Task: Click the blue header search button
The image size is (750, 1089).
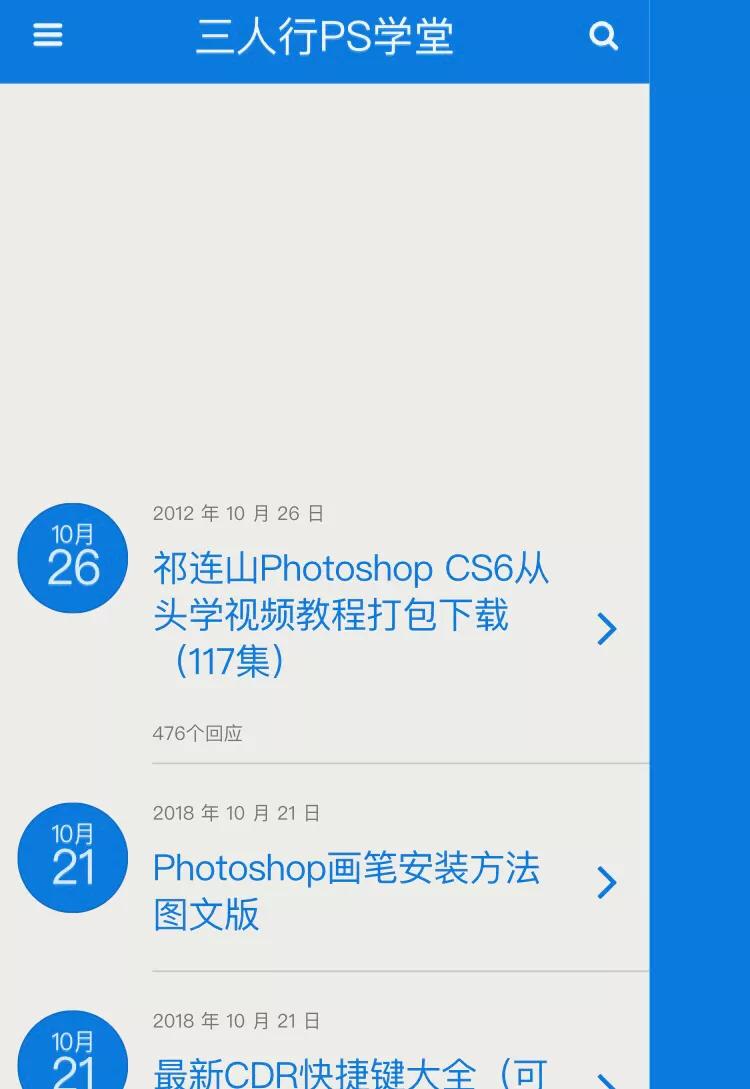Action: [604, 35]
